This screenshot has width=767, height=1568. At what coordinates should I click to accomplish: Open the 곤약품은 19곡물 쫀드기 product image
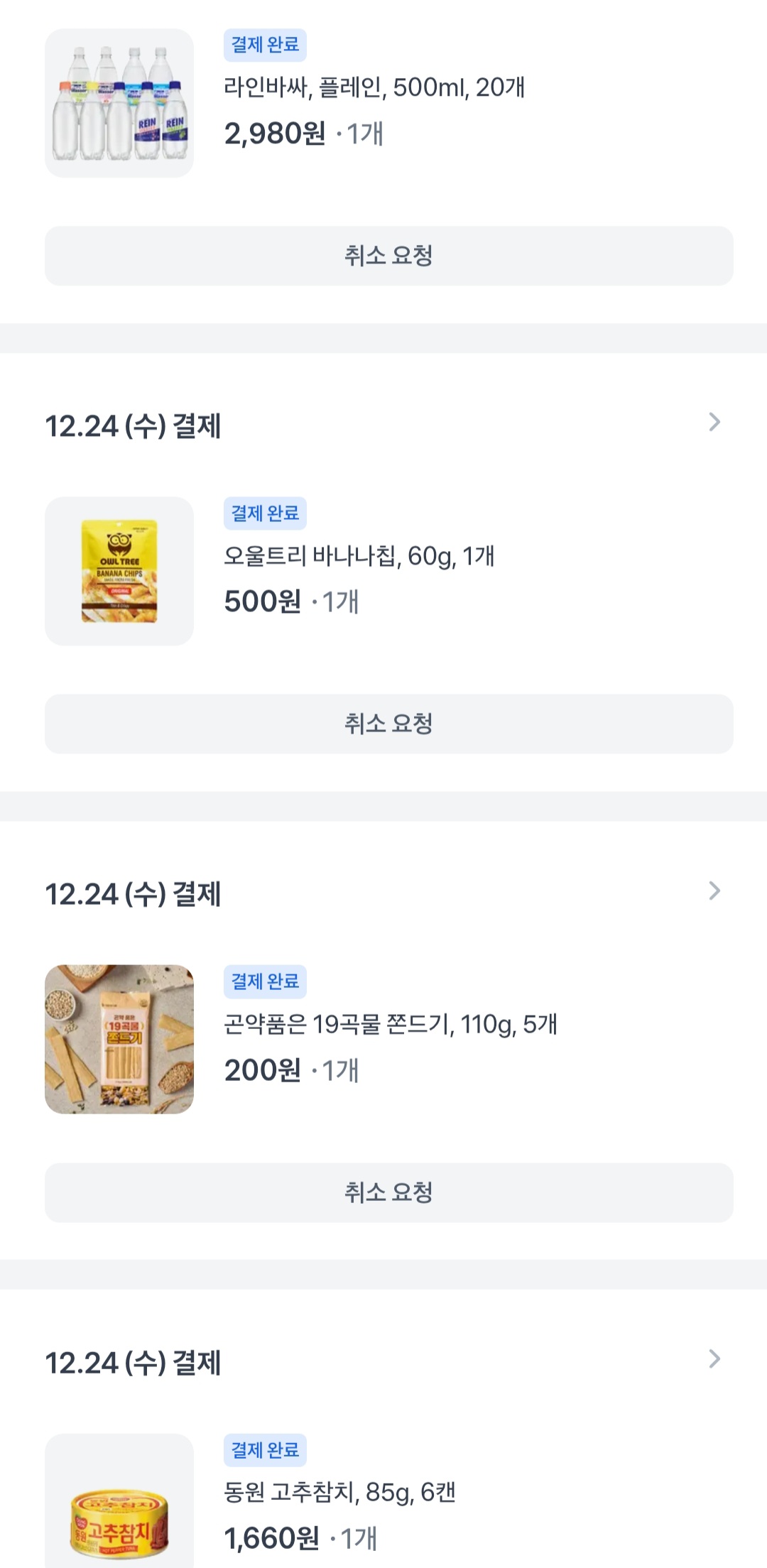(x=119, y=1039)
